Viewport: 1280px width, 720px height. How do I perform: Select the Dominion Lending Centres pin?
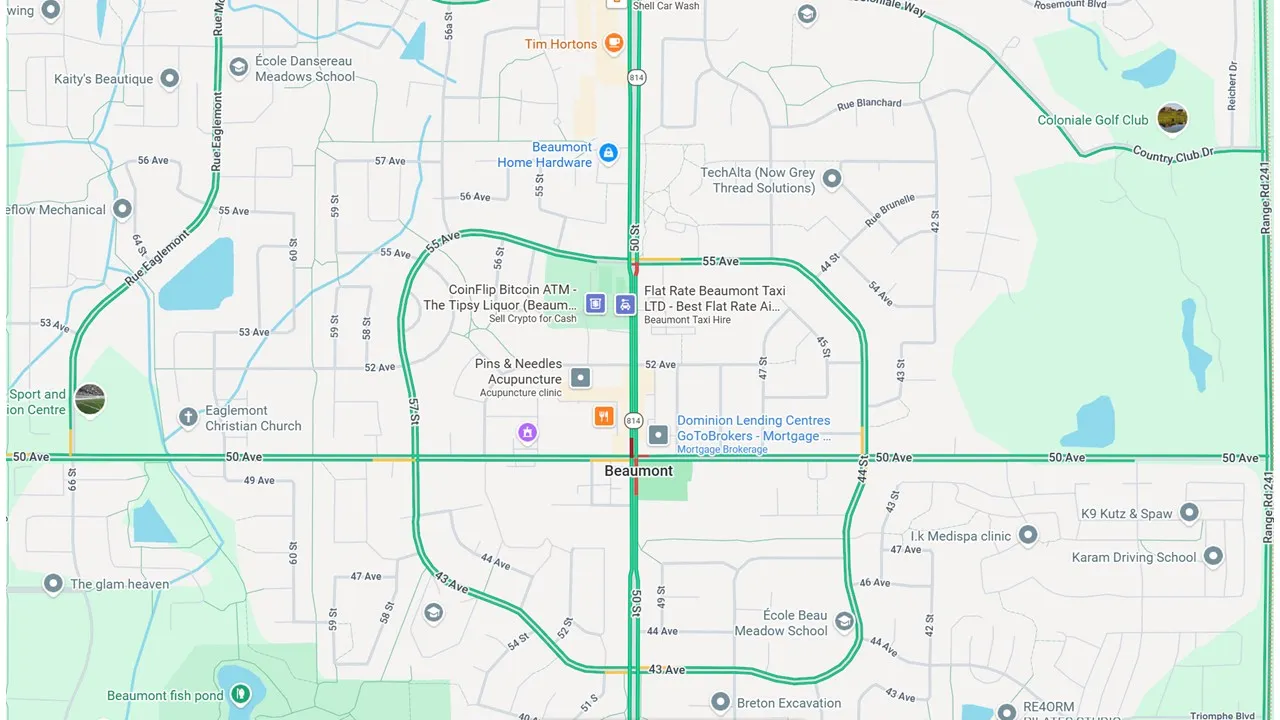(658, 435)
